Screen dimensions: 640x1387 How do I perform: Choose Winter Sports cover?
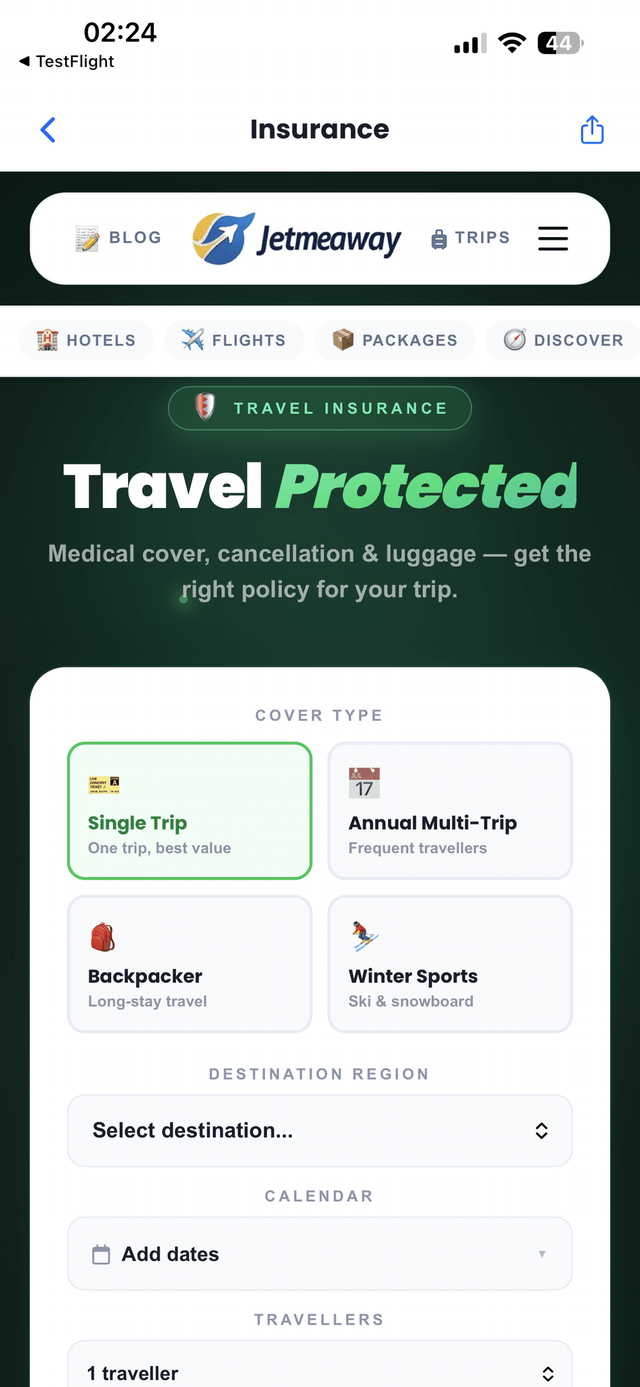450,964
